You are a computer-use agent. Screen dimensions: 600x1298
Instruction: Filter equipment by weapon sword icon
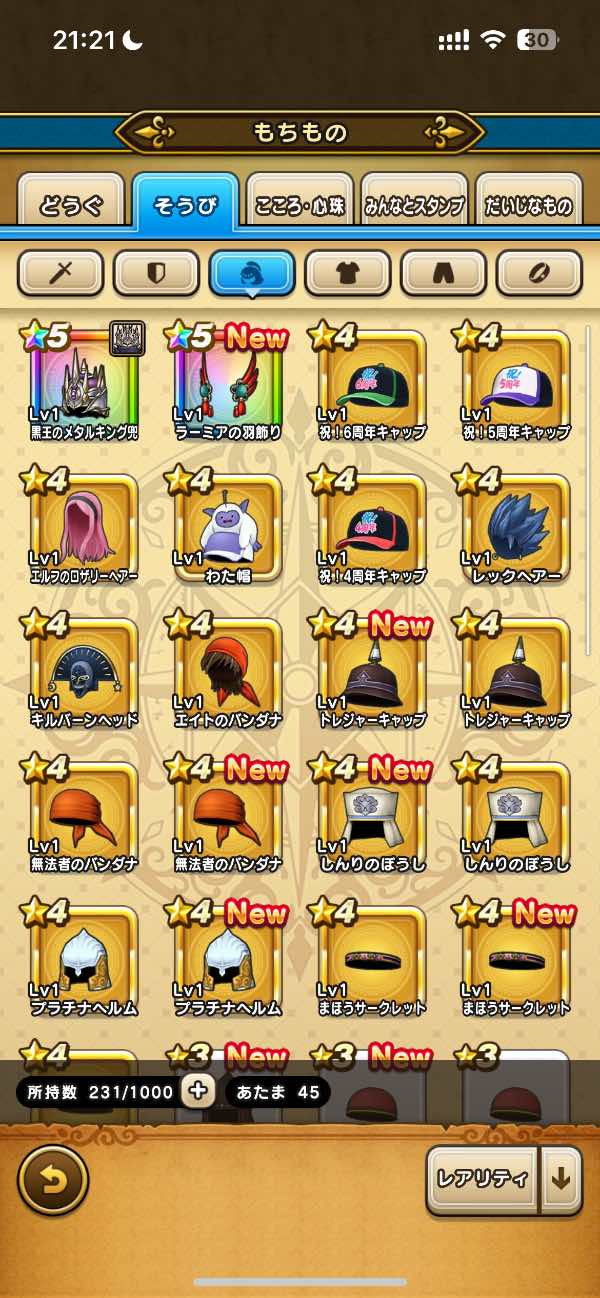(x=61, y=271)
